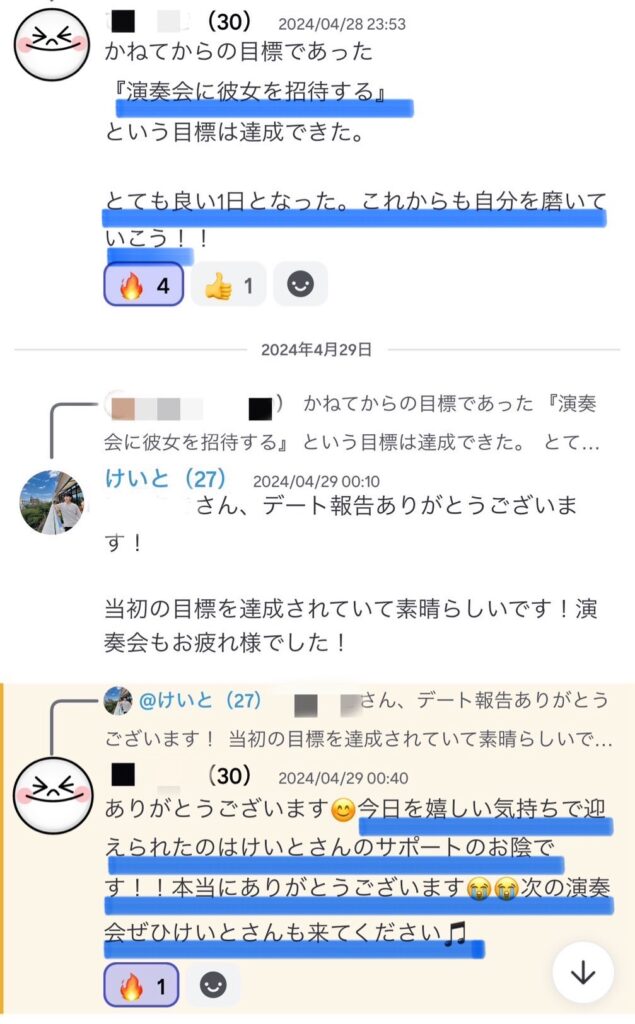Tap the fire reaction with count 4
This screenshot has height=1024, width=635.
pyautogui.click(x=143, y=286)
